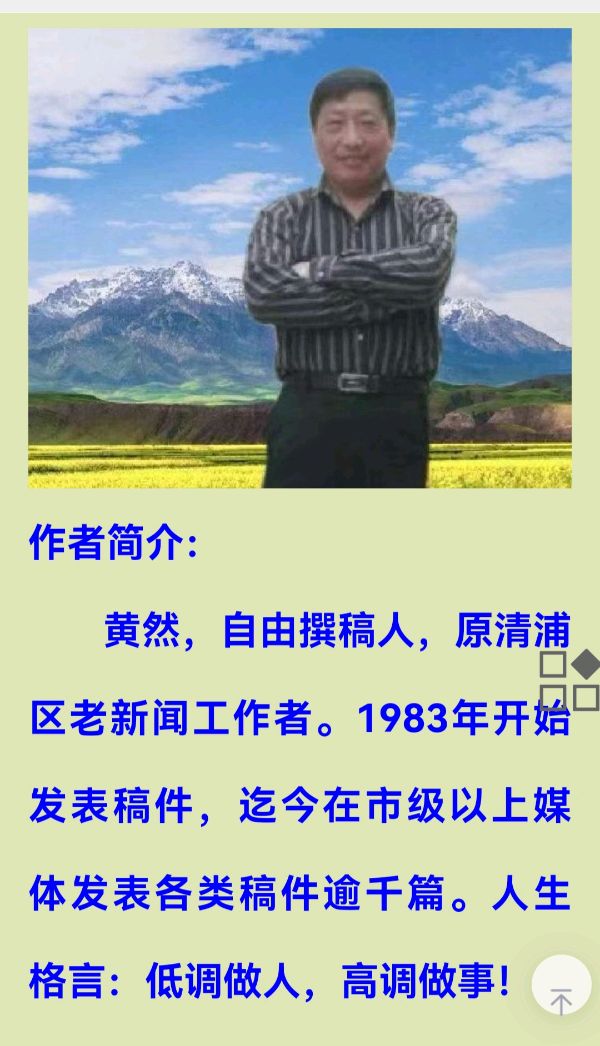Jump back to the top of the article
Screen dimensions: 600x1046
point(561,986)
